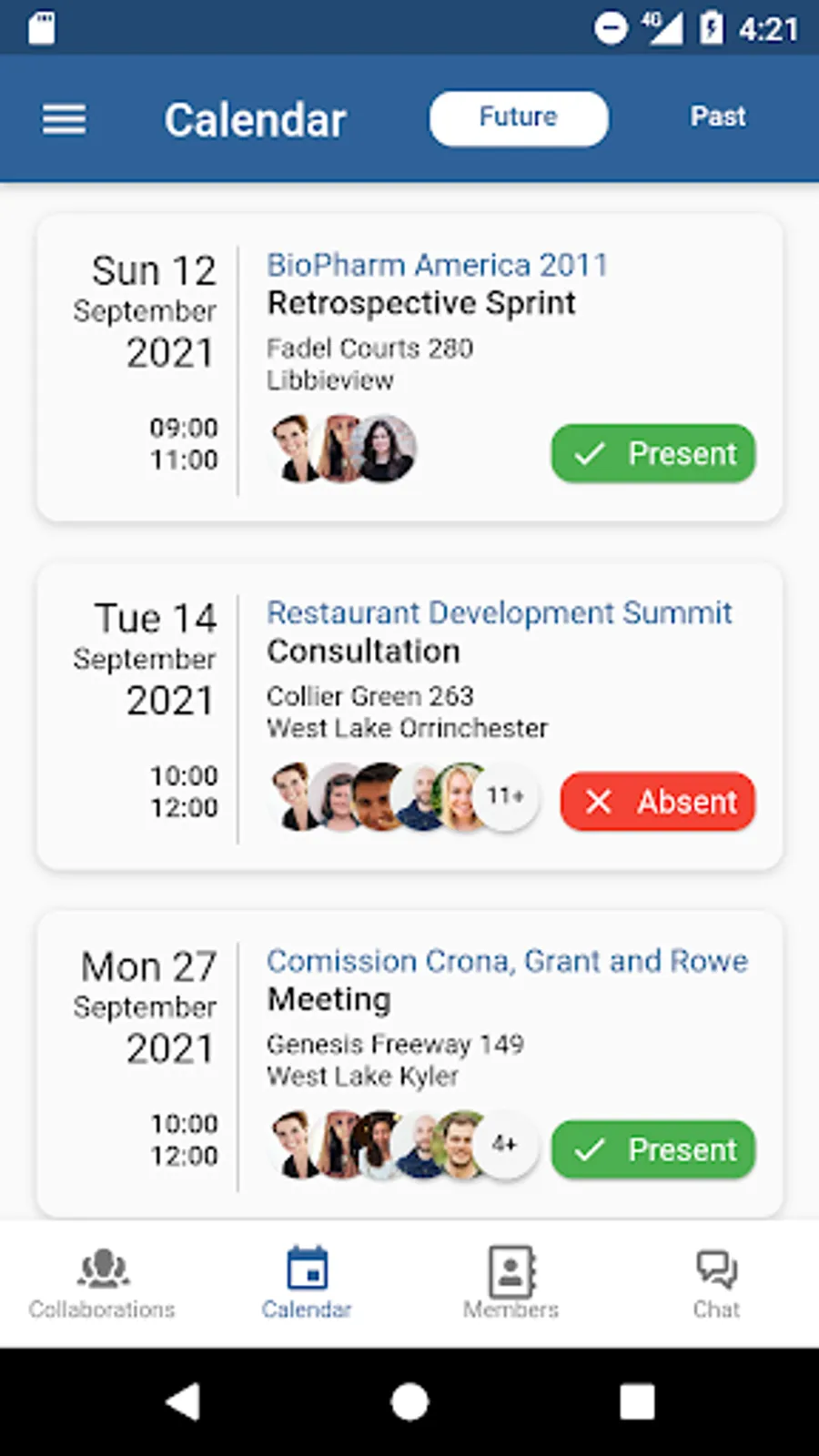The image size is (819, 1456).
Task: Open the hamburger drawer menu
Action: click(x=64, y=119)
